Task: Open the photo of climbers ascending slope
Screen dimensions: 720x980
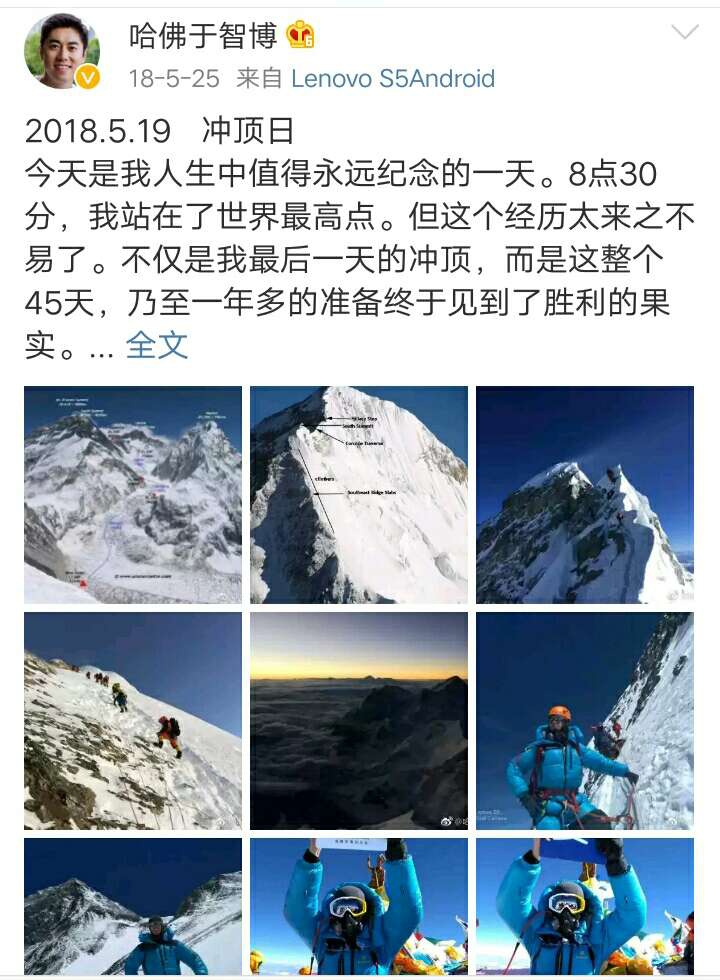Action: (x=133, y=721)
